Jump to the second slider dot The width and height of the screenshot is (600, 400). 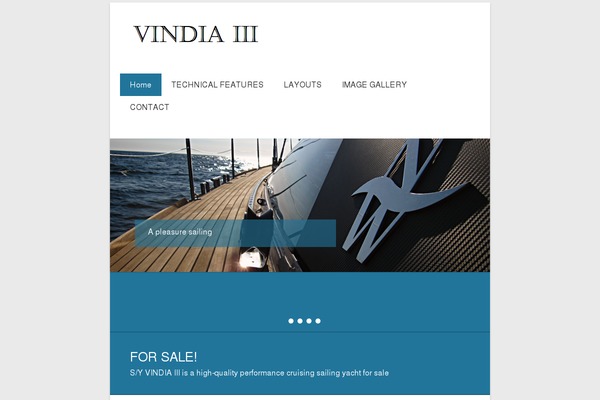(x=300, y=321)
